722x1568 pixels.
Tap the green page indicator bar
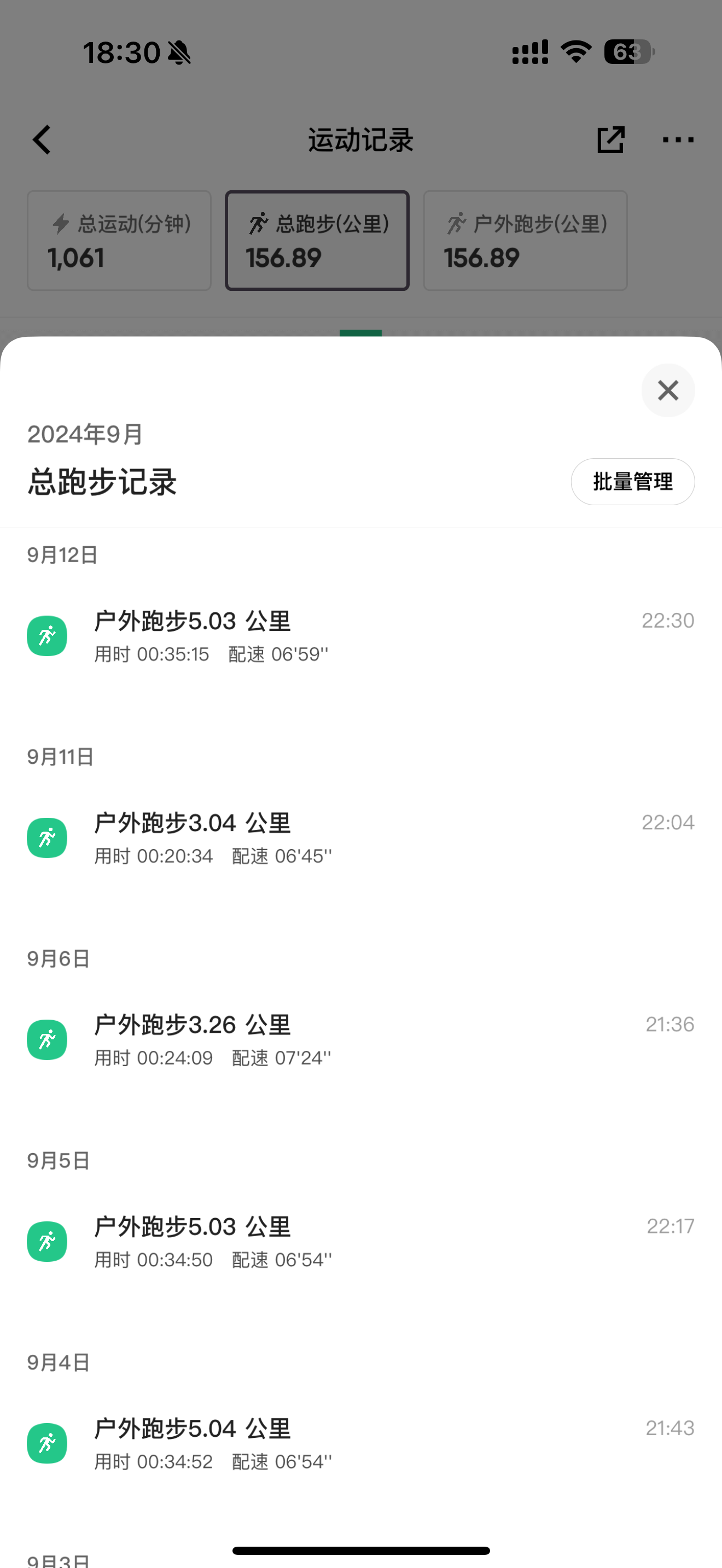(x=361, y=334)
